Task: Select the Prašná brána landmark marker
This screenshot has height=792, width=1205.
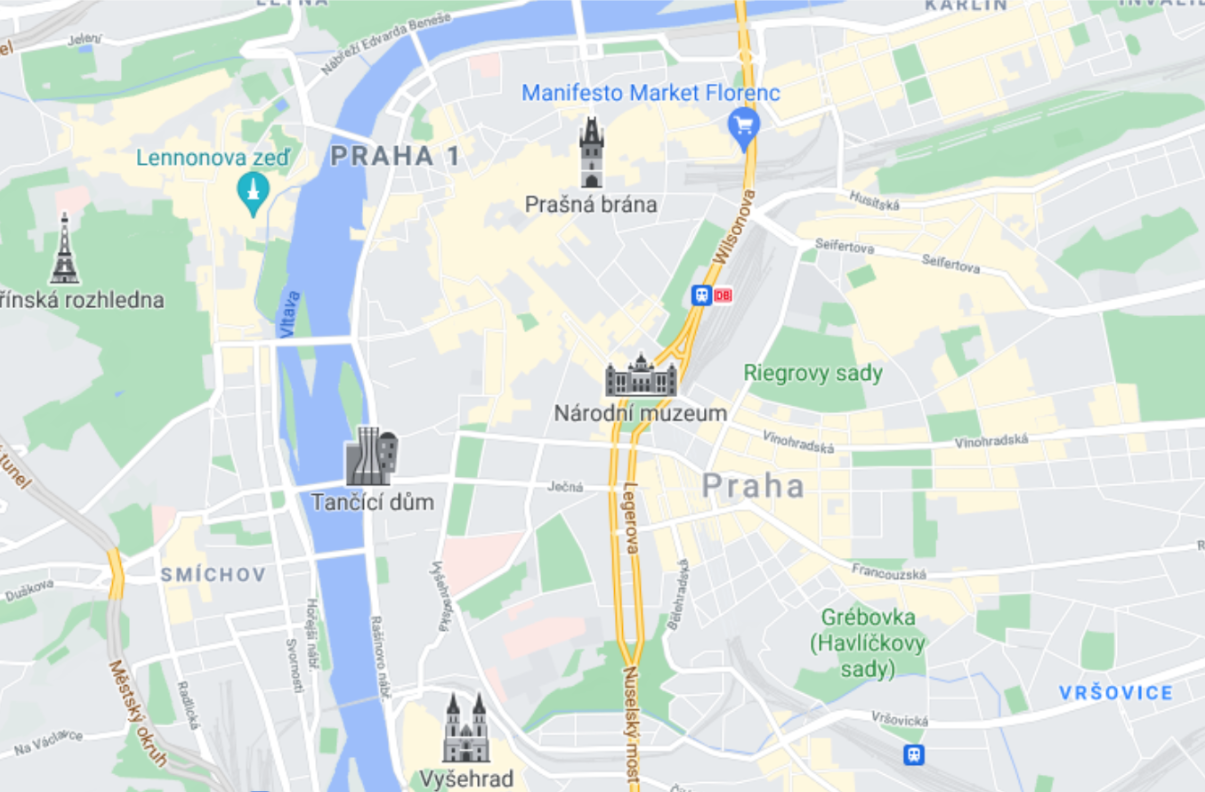Action: pyautogui.click(x=592, y=152)
